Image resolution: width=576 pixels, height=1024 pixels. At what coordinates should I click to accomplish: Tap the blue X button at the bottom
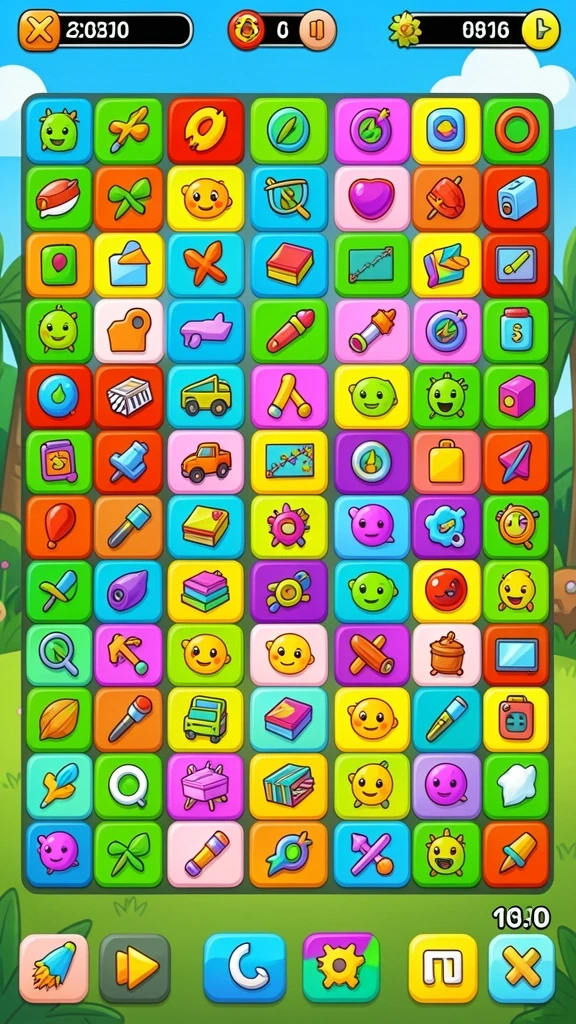pyautogui.click(x=521, y=968)
